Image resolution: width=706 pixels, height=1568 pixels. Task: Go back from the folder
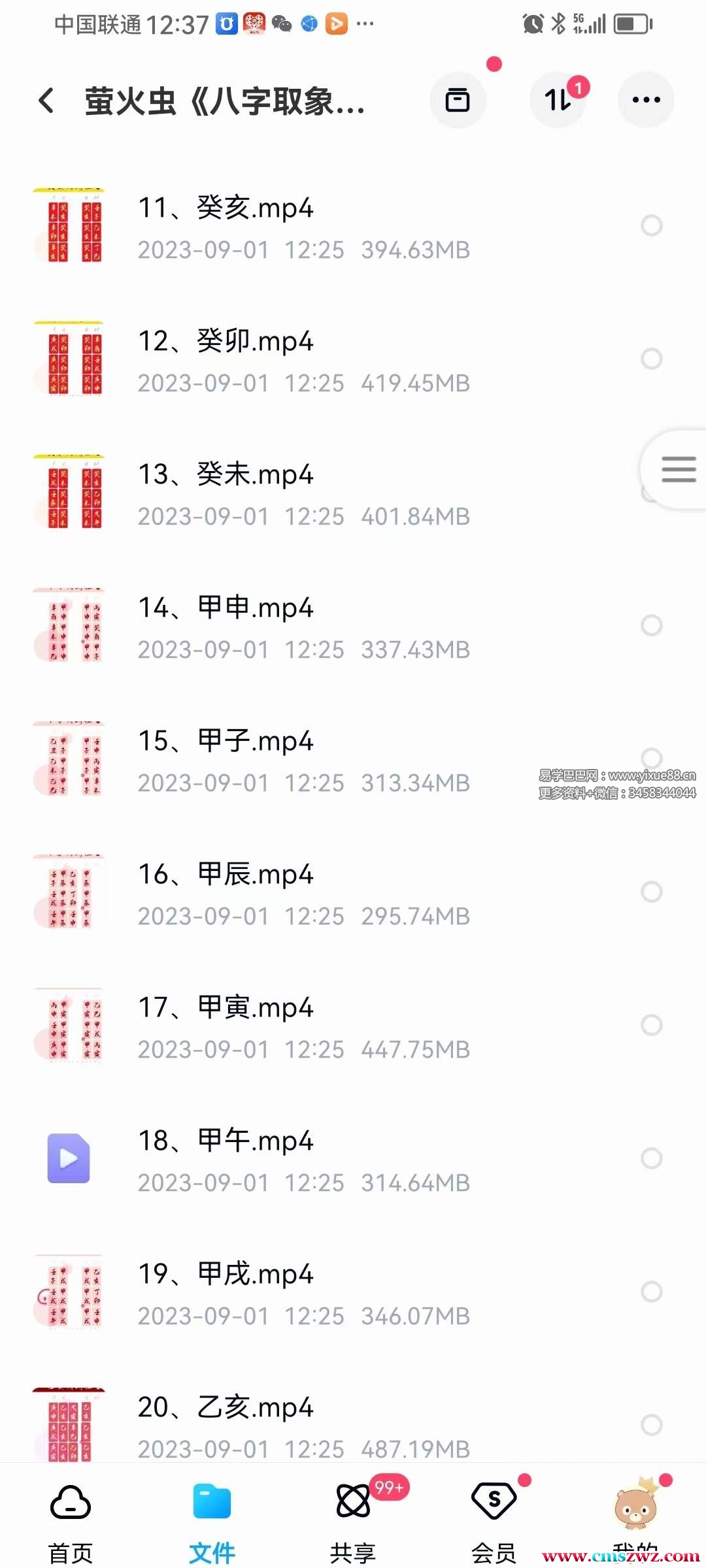point(47,101)
